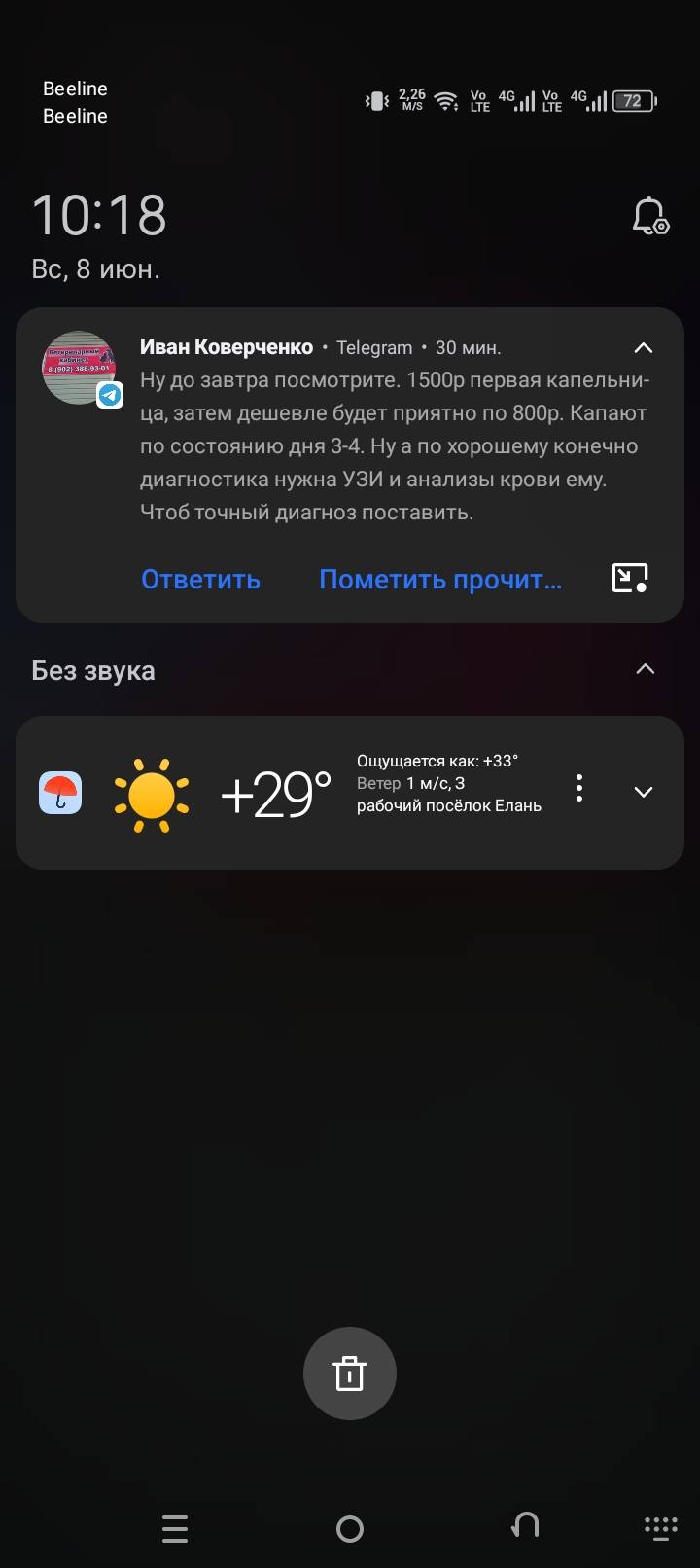Screen dimensions: 700x1568
Task: Tap Ответить on the Telegram message
Action: [x=200, y=578]
